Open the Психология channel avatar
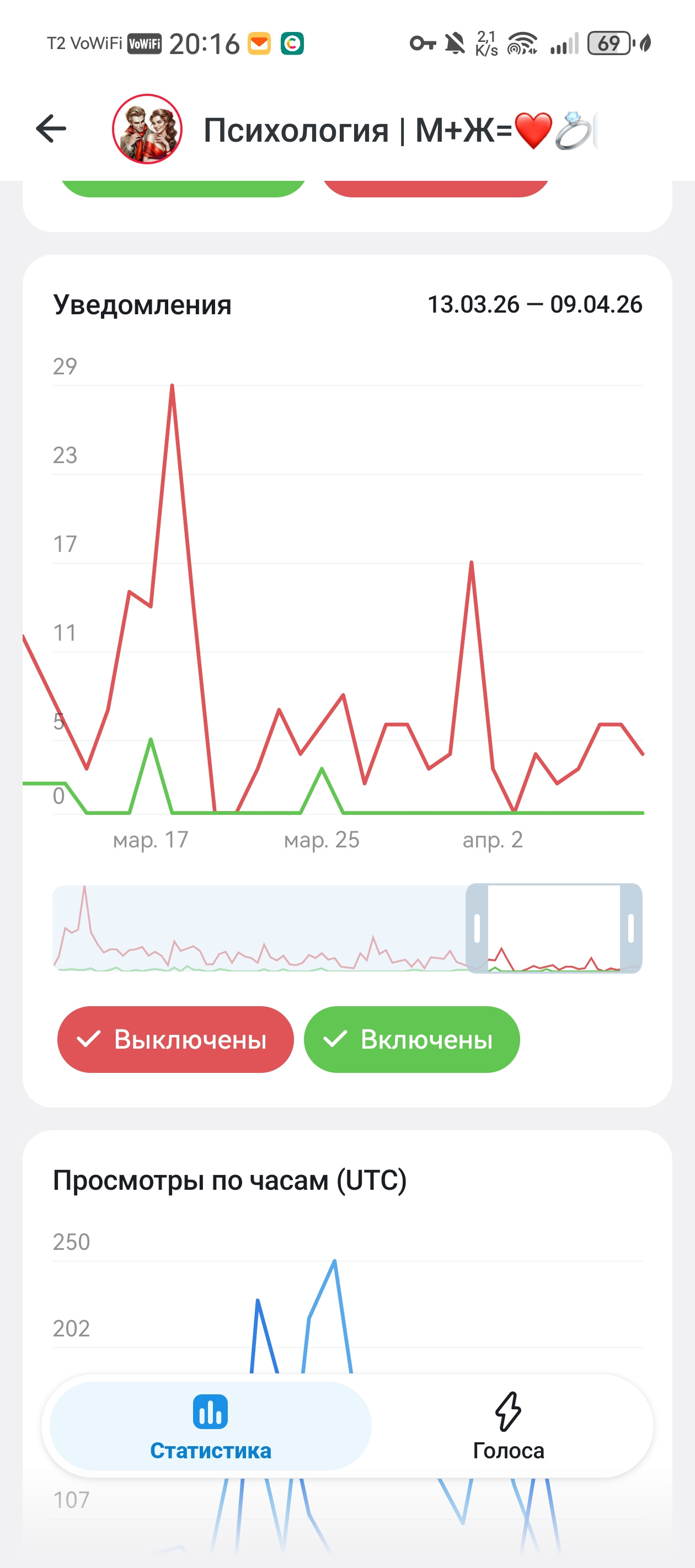This screenshot has height=1568, width=695. coord(147,129)
